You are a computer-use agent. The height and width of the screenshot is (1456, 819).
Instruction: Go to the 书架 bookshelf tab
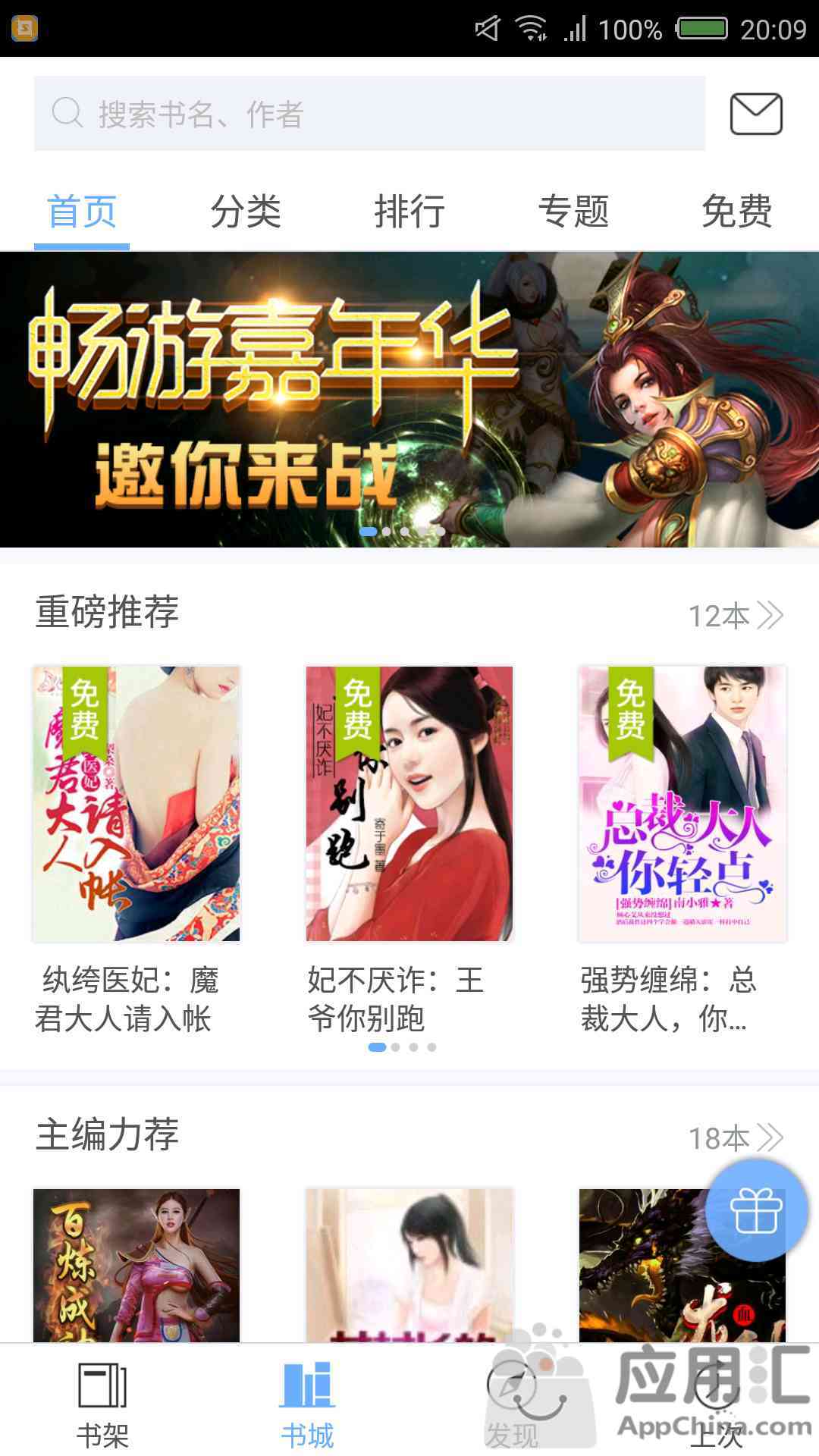click(x=102, y=1403)
